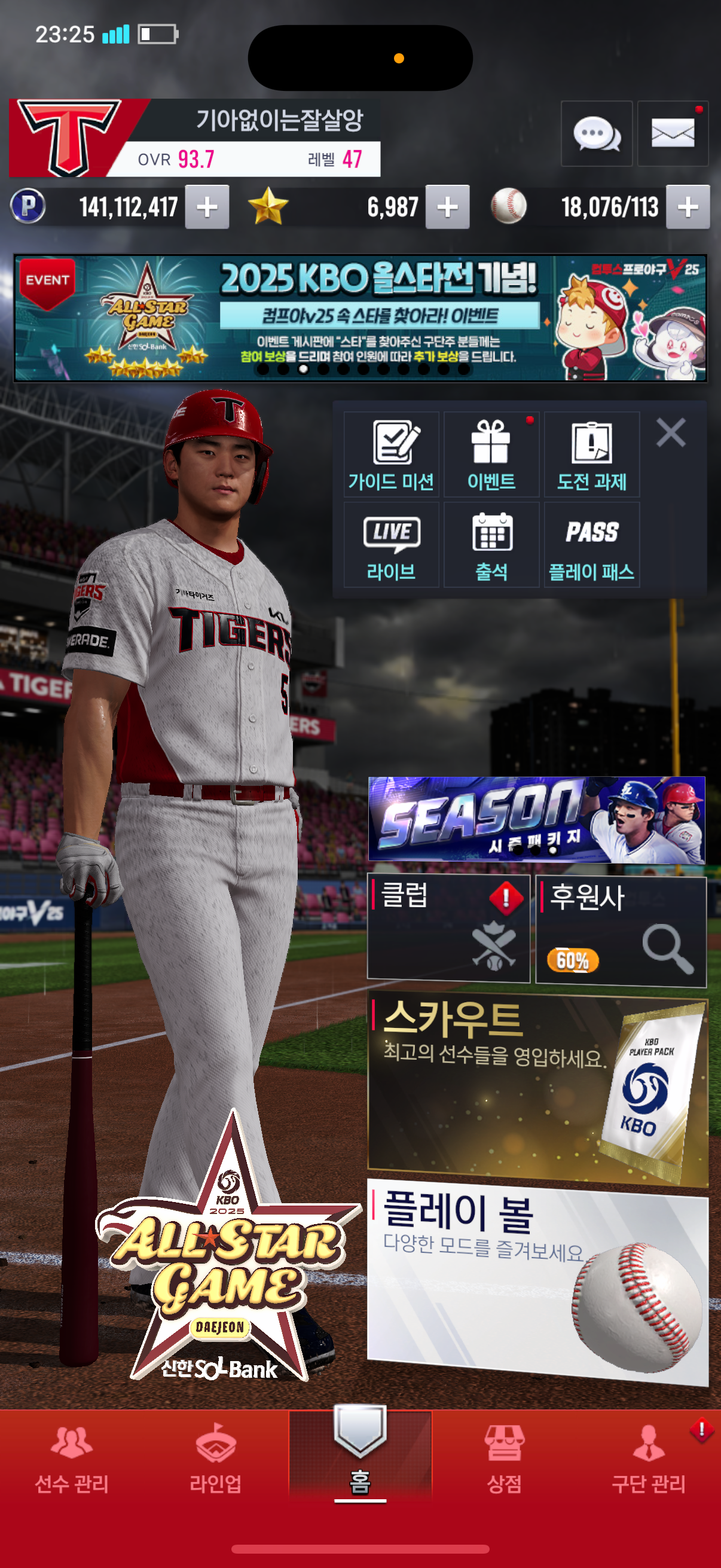Open 스카우트 to recruit players
The width and height of the screenshot is (721, 1568).
537,1090
